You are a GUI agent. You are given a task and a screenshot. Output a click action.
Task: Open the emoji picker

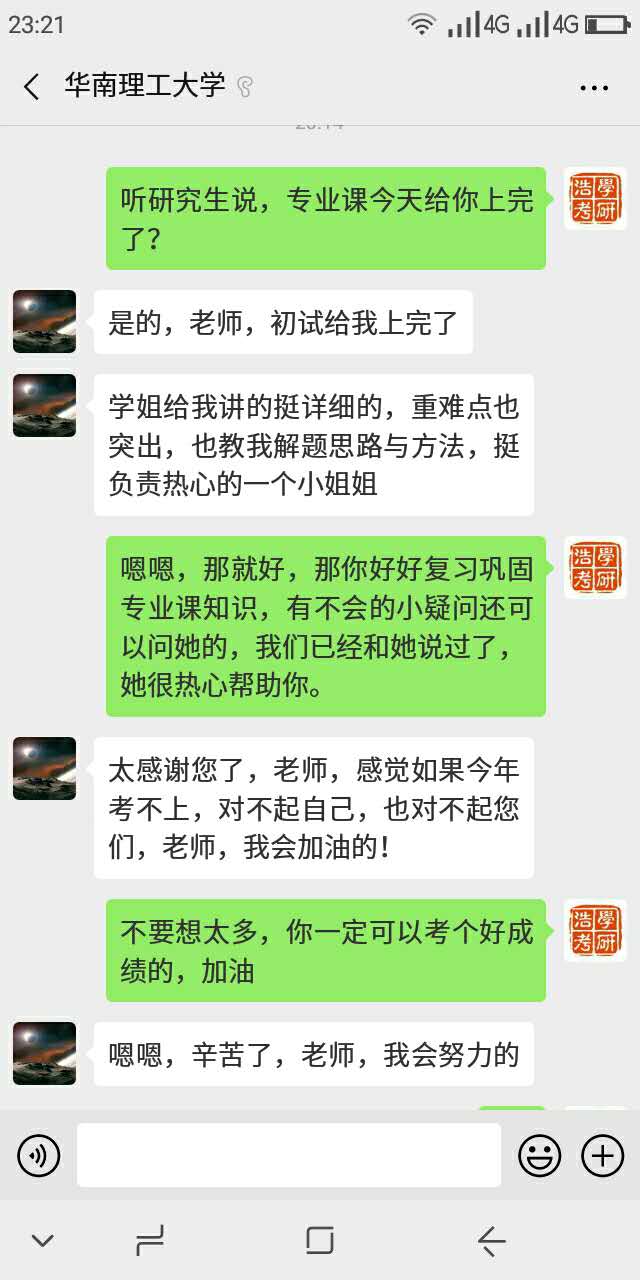[x=539, y=1157]
